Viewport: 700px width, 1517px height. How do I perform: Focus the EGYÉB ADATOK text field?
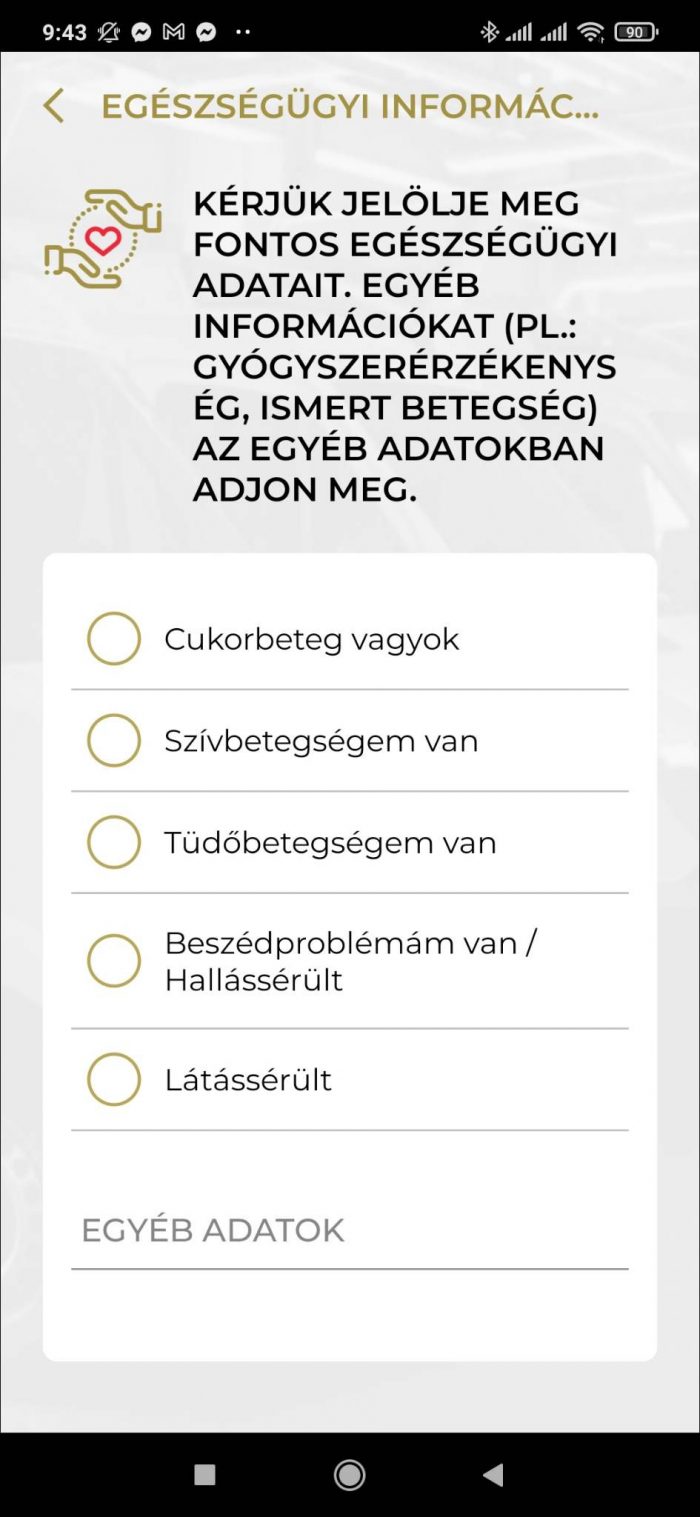(349, 1231)
